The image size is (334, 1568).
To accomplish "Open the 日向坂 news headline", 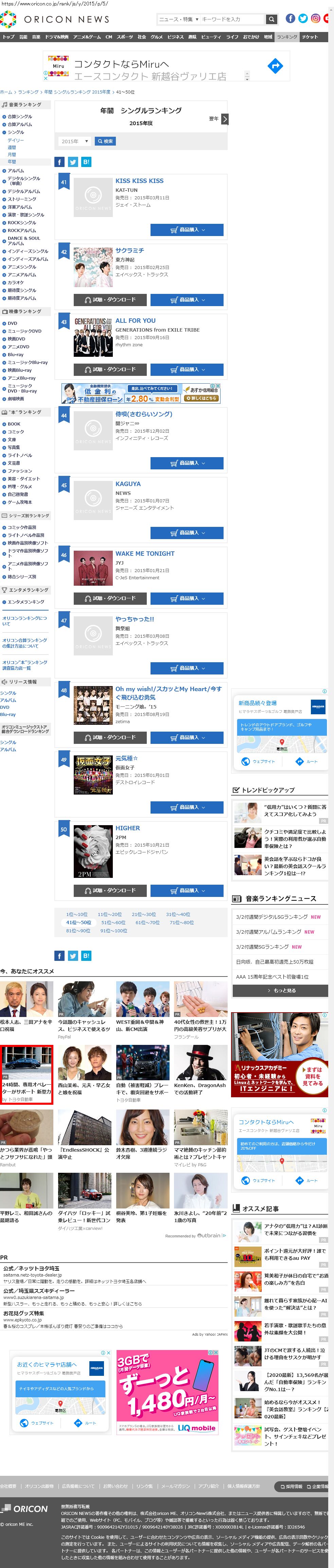I will (x=275, y=962).
